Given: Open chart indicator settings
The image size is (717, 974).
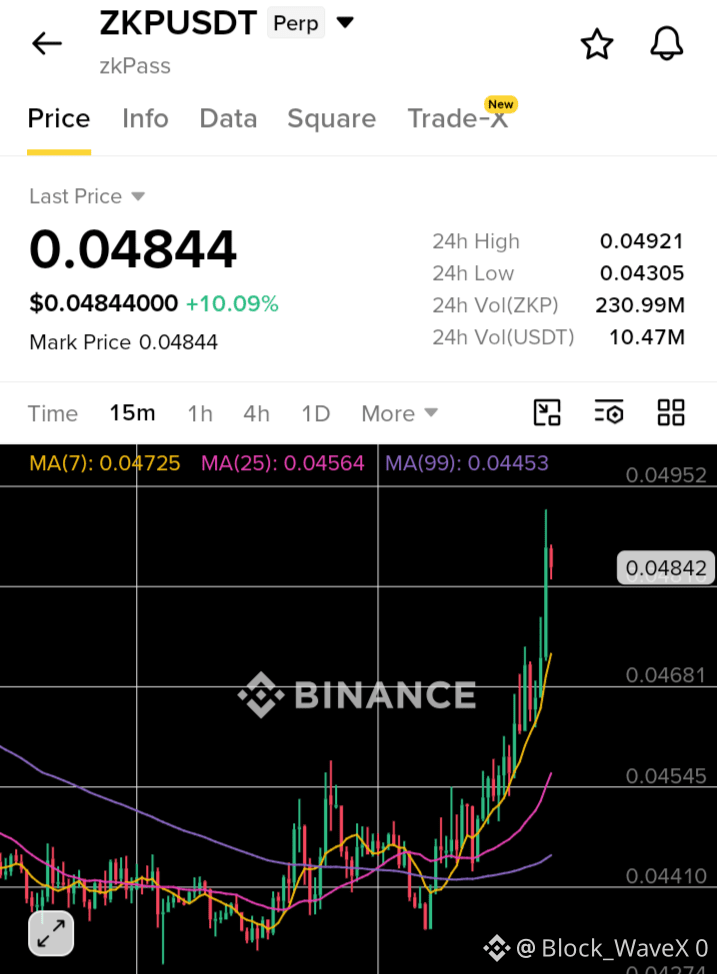Looking at the screenshot, I should click(609, 412).
